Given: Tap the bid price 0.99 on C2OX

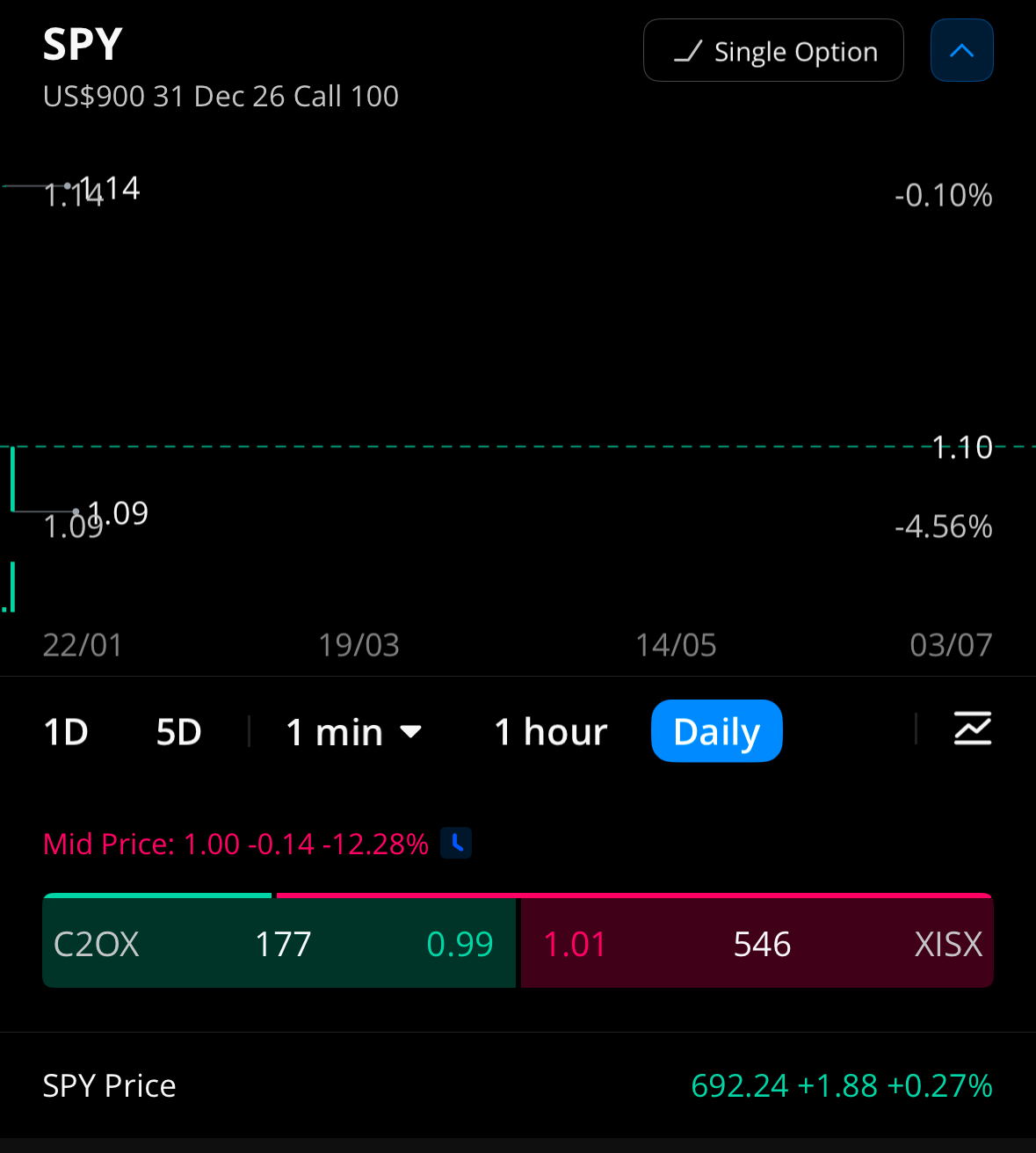Looking at the screenshot, I should coord(460,945).
